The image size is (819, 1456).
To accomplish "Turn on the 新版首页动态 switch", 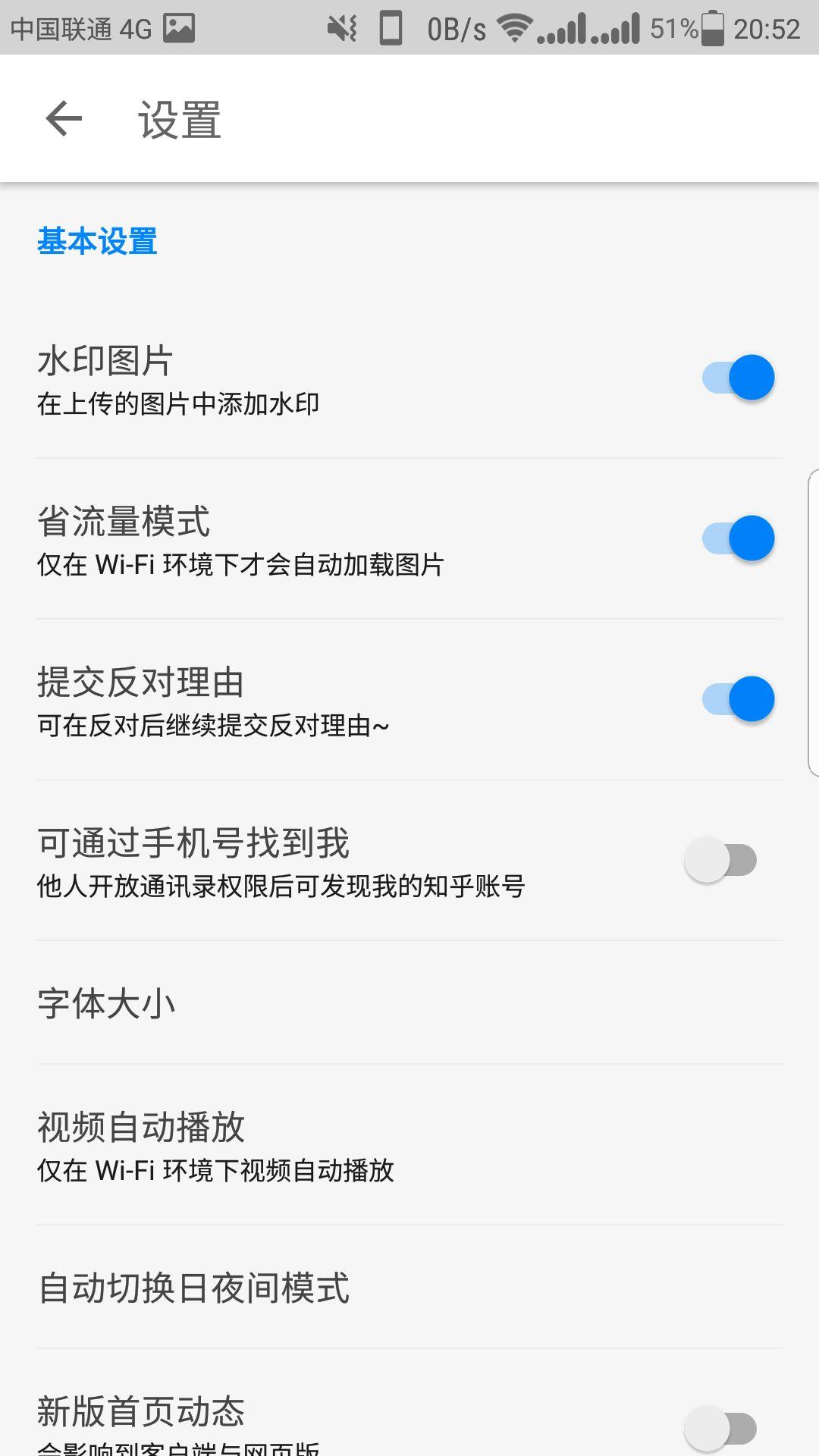I will (720, 1429).
